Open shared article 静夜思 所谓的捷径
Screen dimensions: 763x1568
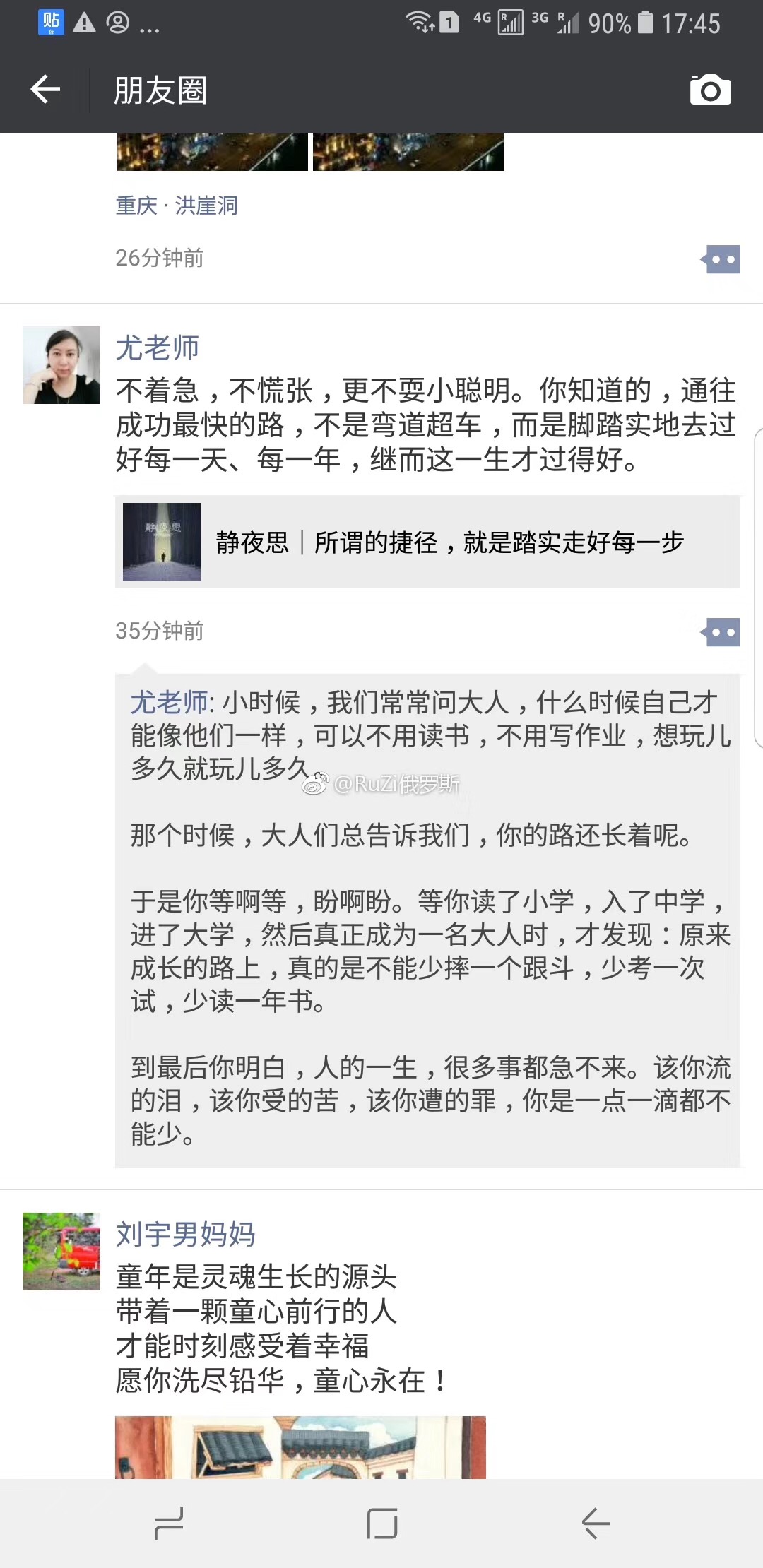[x=427, y=542]
